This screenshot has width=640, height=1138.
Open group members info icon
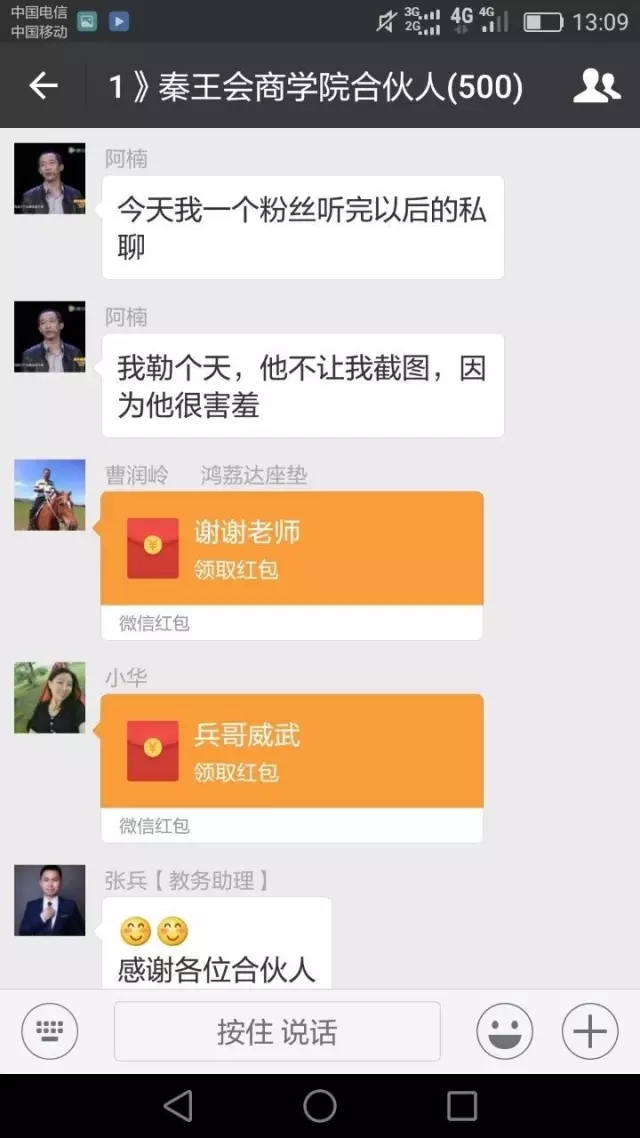596,86
